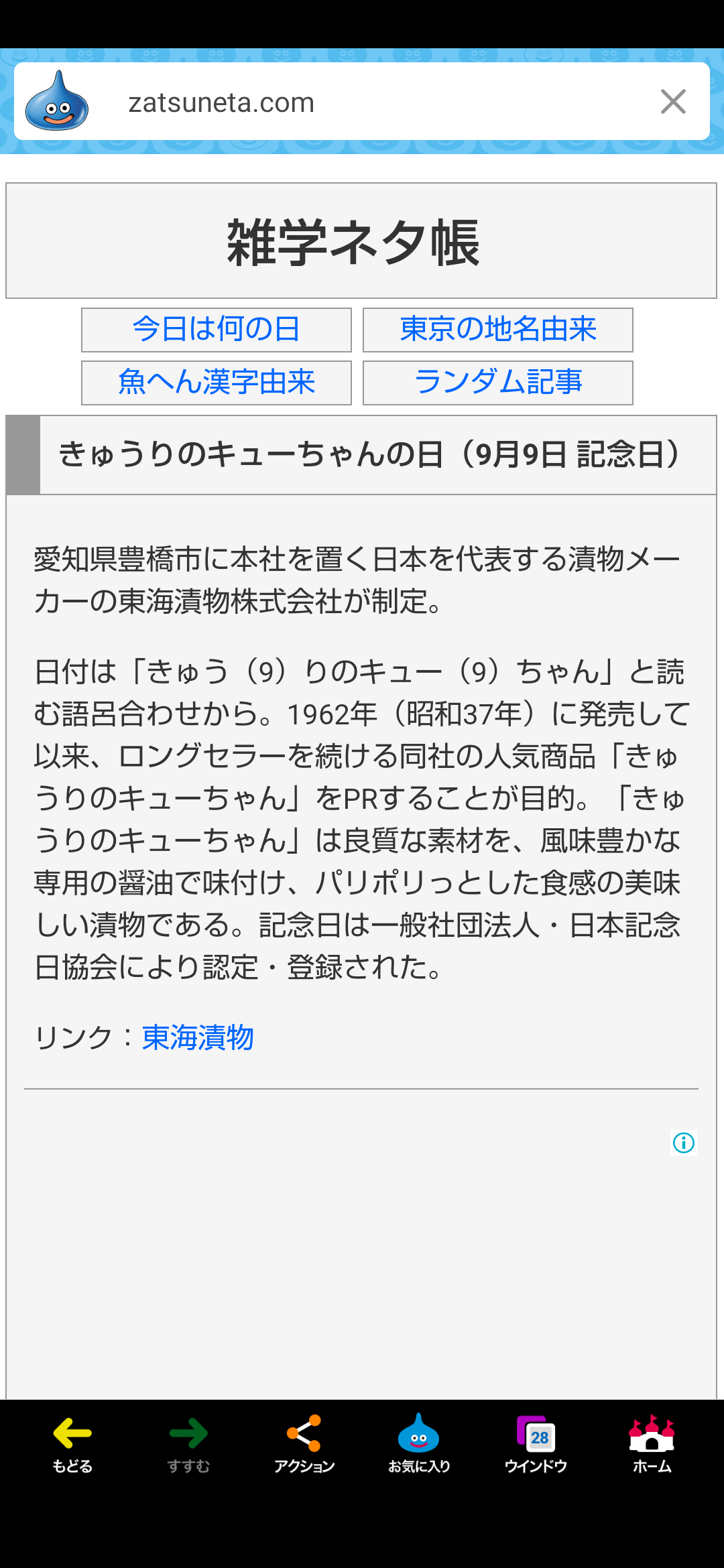Viewport: 724px width, 1568px height.
Task: Tap the zatsuneta.com address bar
Action: (x=362, y=102)
